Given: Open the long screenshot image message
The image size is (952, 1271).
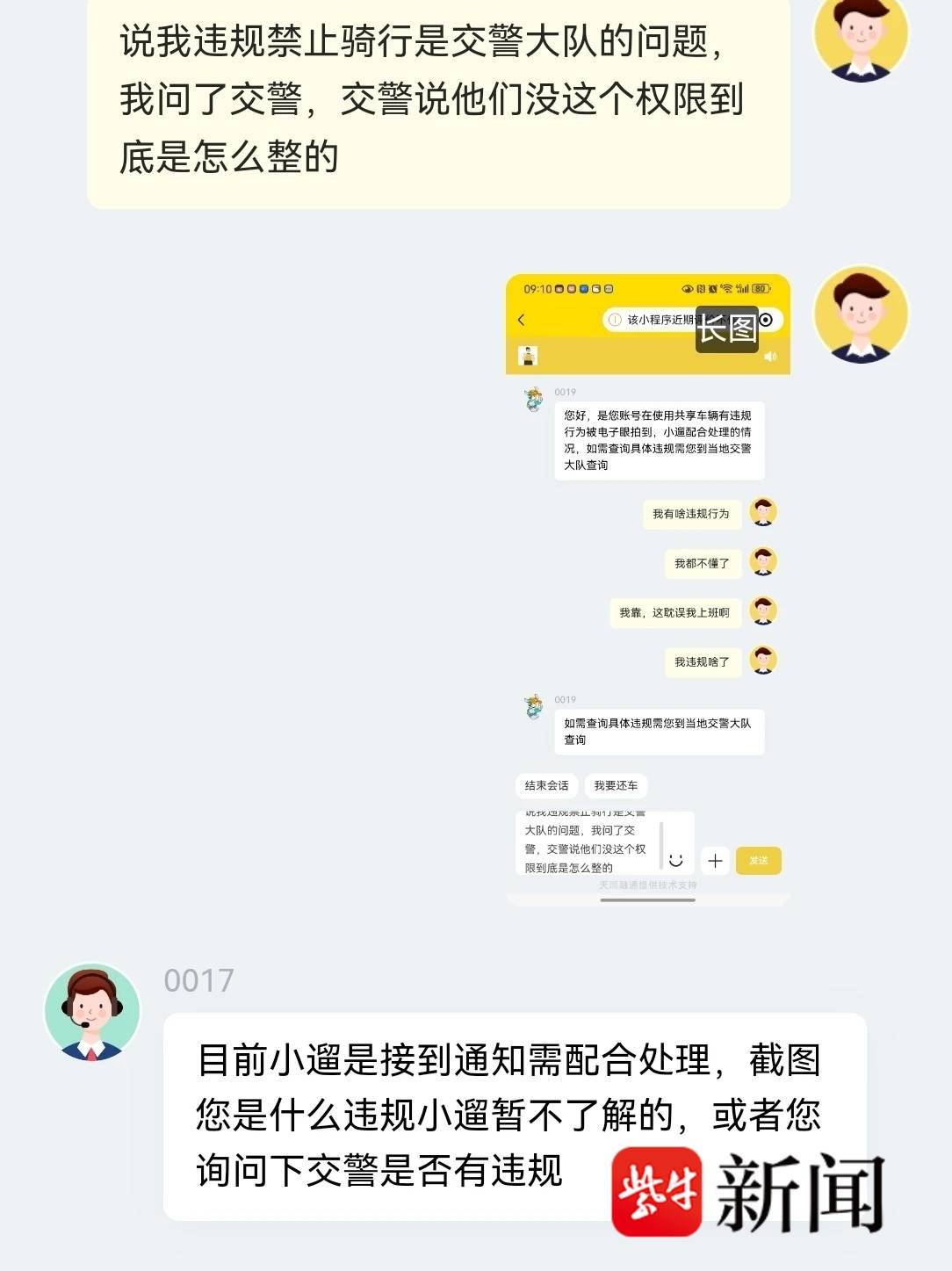Looking at the screenshot, I should [x=647, y=590].
